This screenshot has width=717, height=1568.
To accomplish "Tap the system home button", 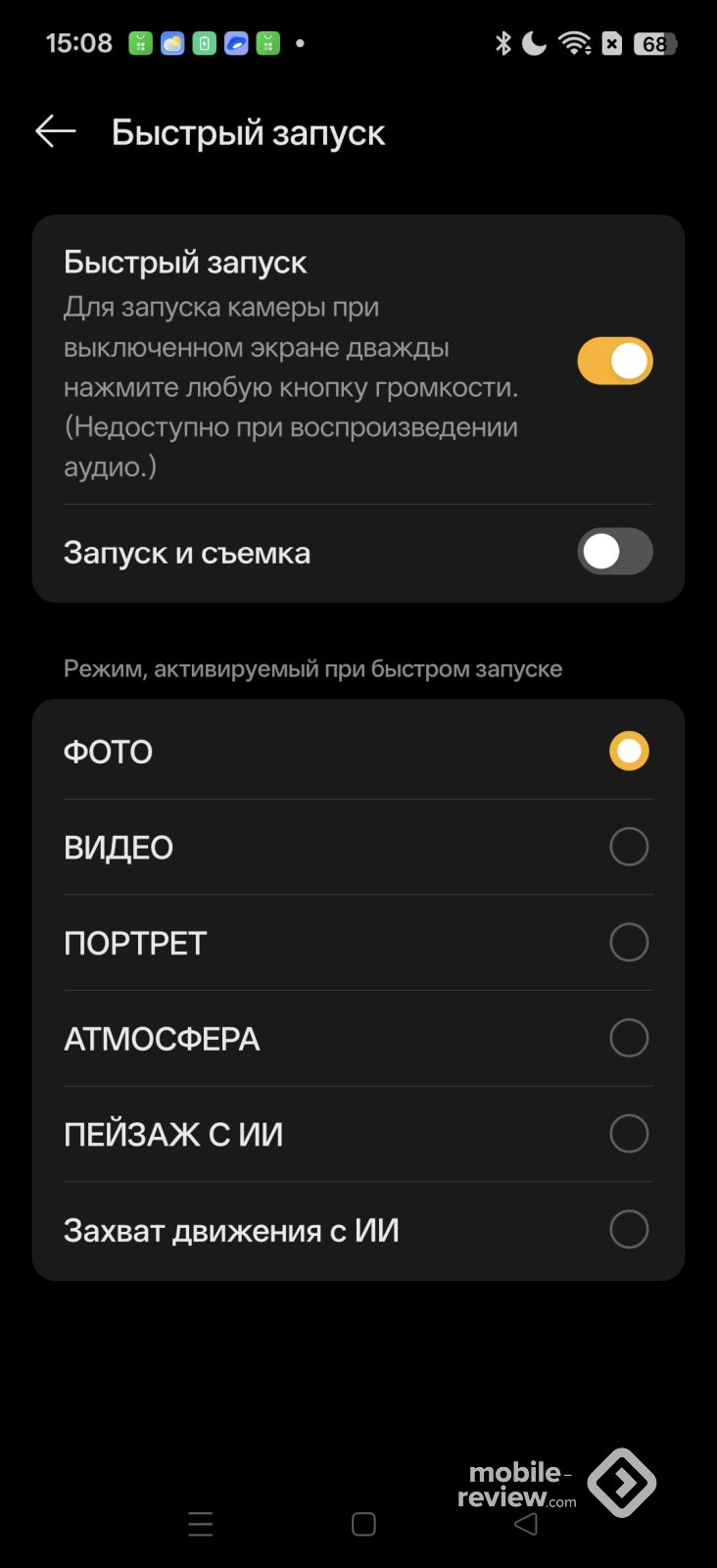I will tap(363, 1524).
